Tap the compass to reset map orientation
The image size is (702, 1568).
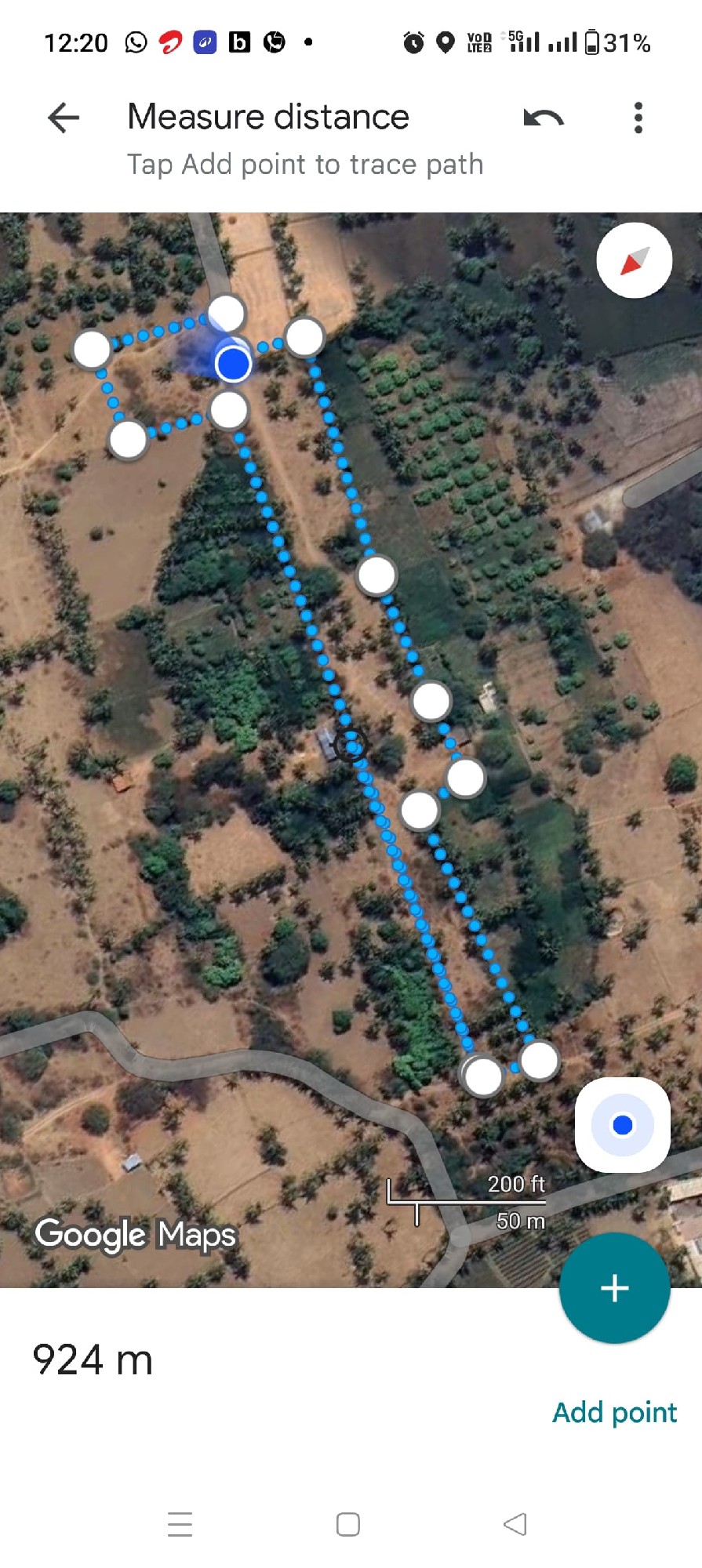pos(633,260)
